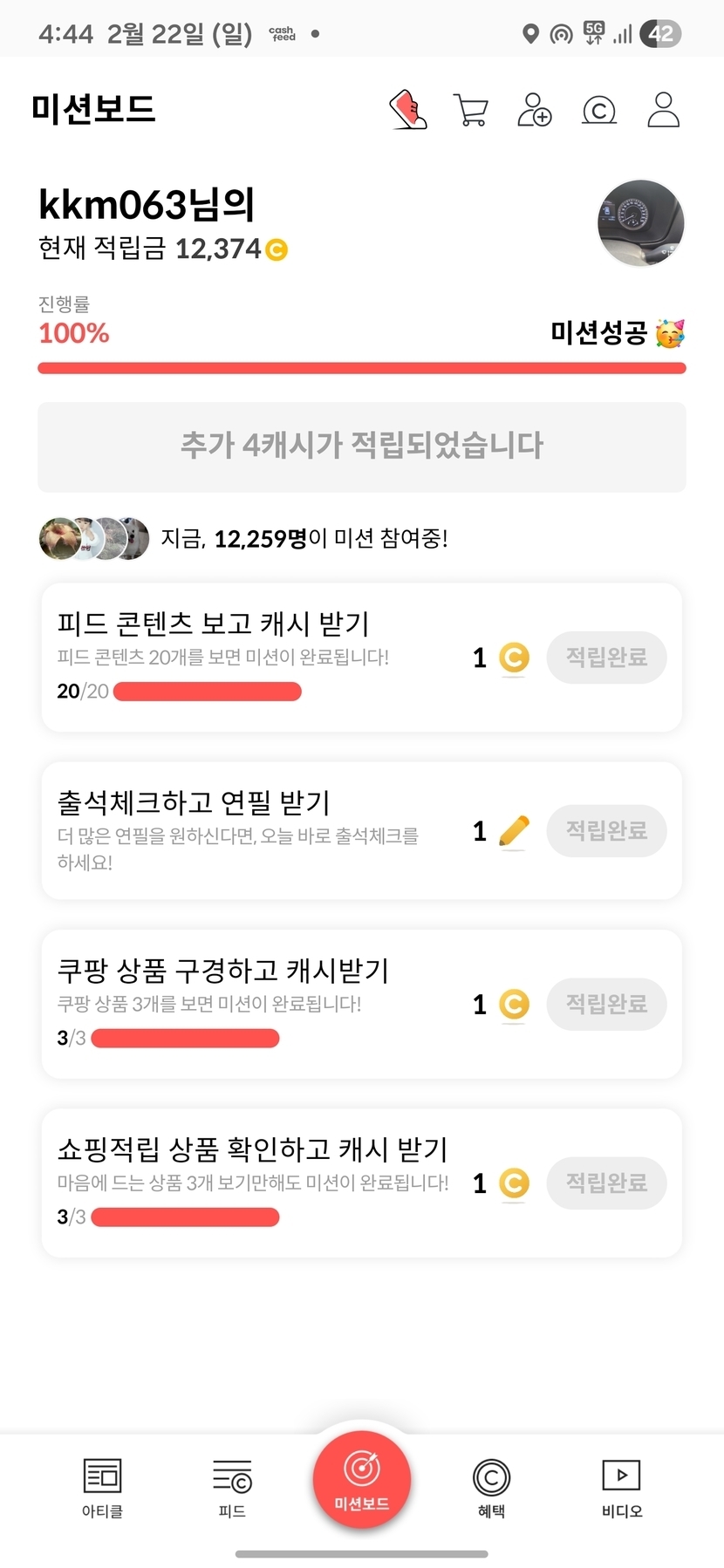Tap the kkm063 profile photo

[x=640, y=223]
